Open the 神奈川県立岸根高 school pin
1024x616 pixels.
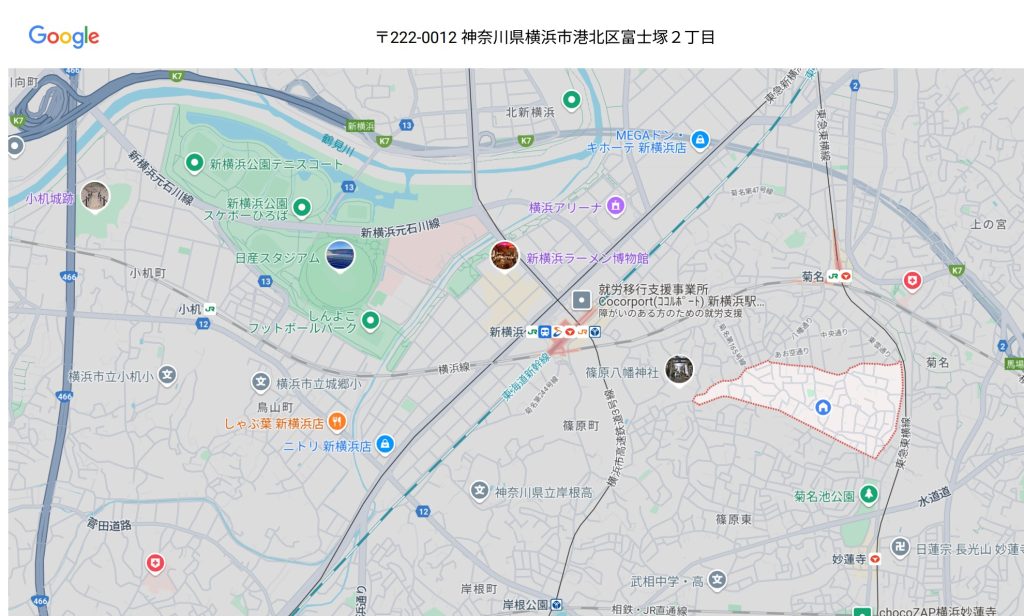481,491
